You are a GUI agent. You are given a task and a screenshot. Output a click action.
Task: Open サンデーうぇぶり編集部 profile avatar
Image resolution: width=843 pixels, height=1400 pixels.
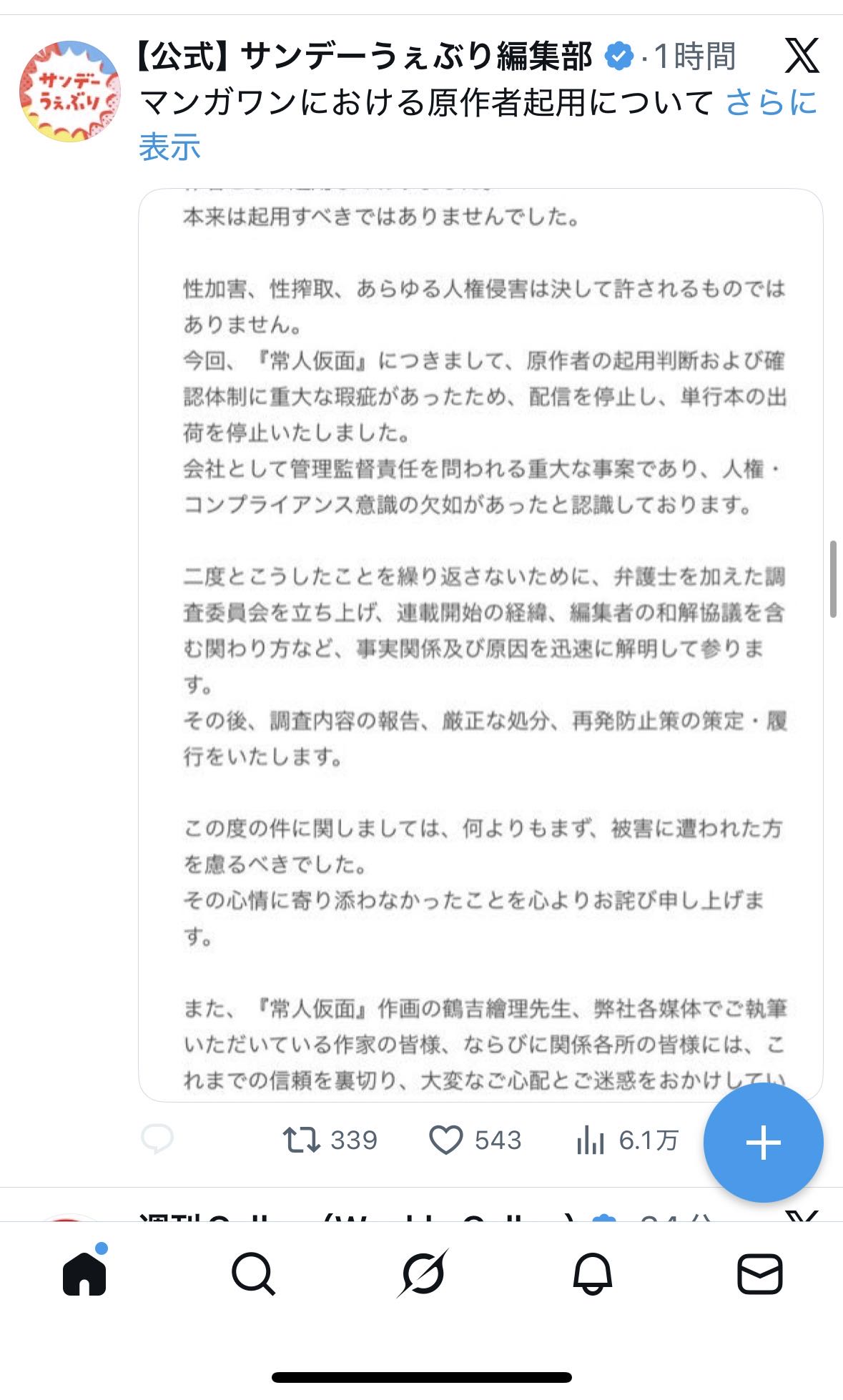pyautogui.click(x=69, y=91)
